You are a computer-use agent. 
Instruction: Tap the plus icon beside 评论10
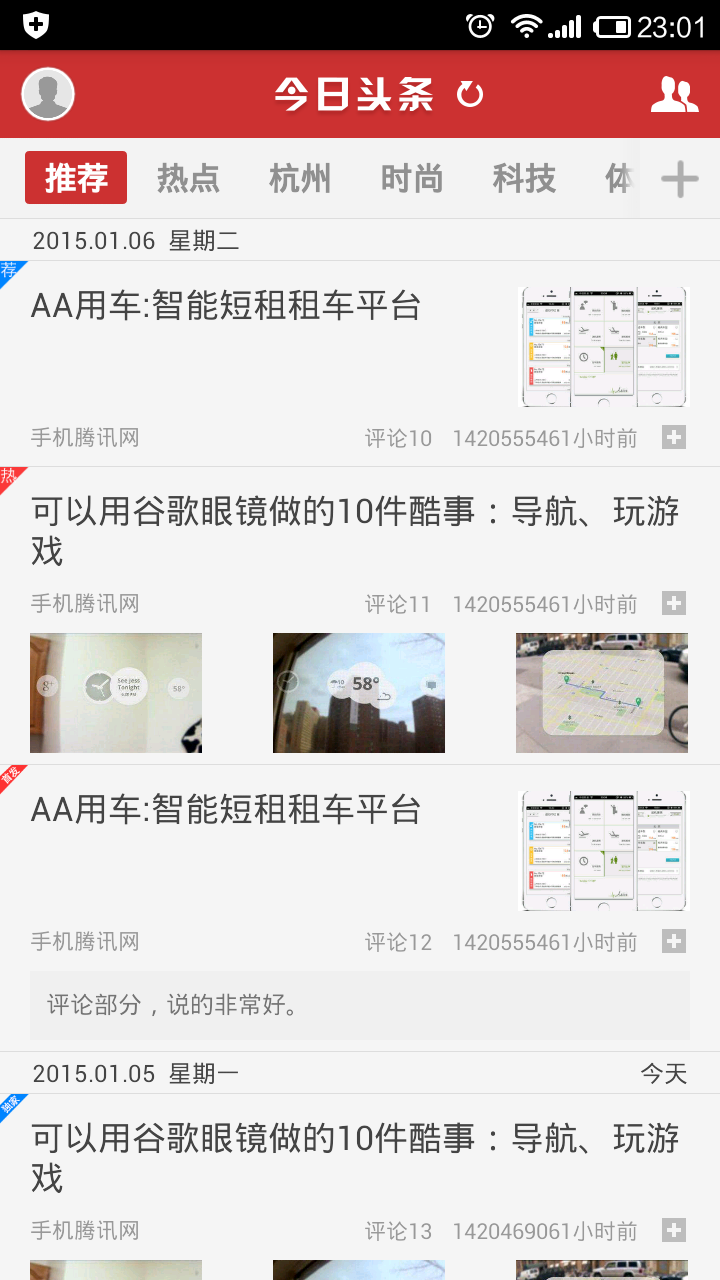[x=674, y=437]
